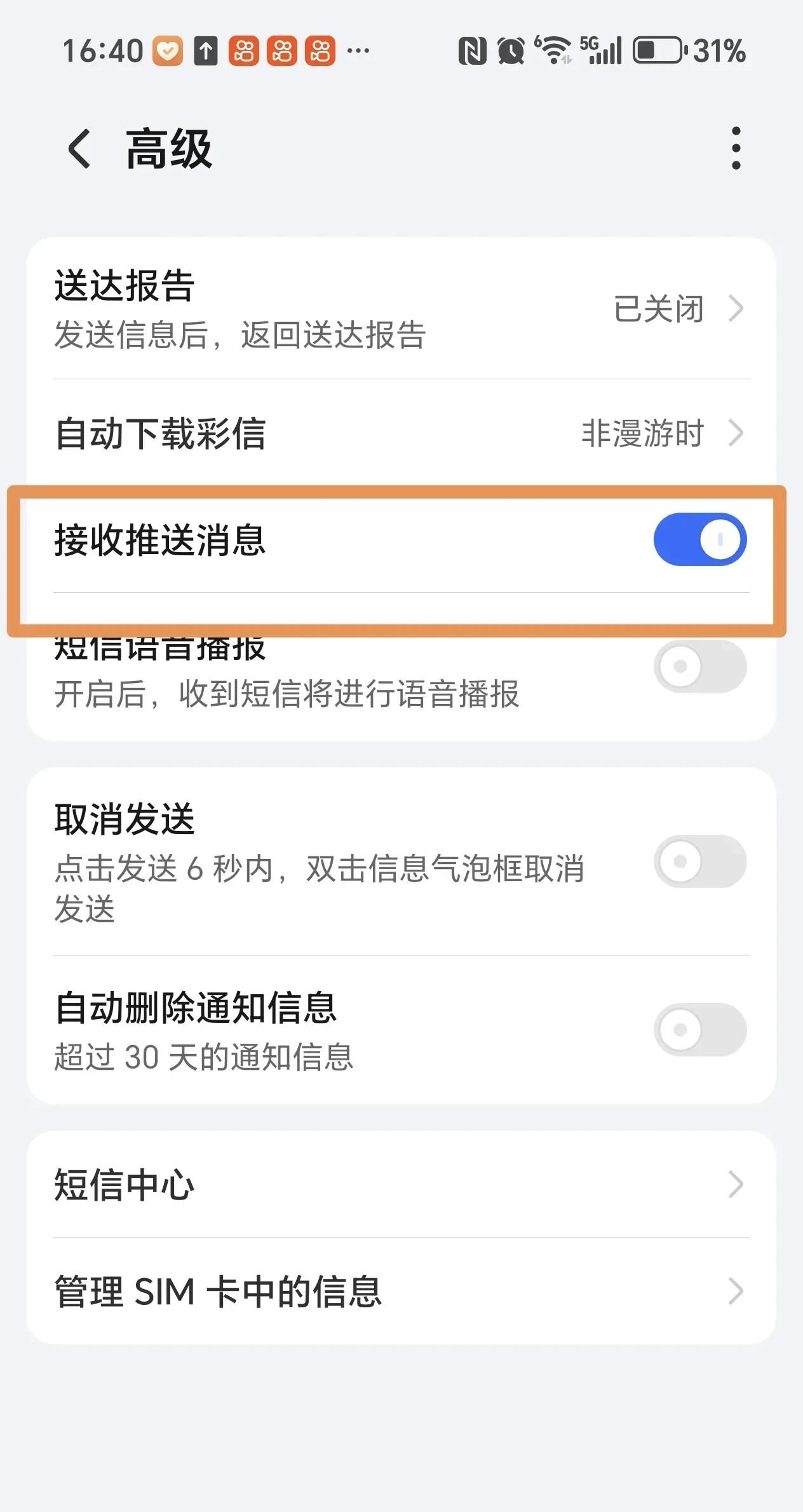Open 短信中心 via its chevron
Image resolution: width=803 pixels, height=1512 pixels.
[x=735, y=1183]
